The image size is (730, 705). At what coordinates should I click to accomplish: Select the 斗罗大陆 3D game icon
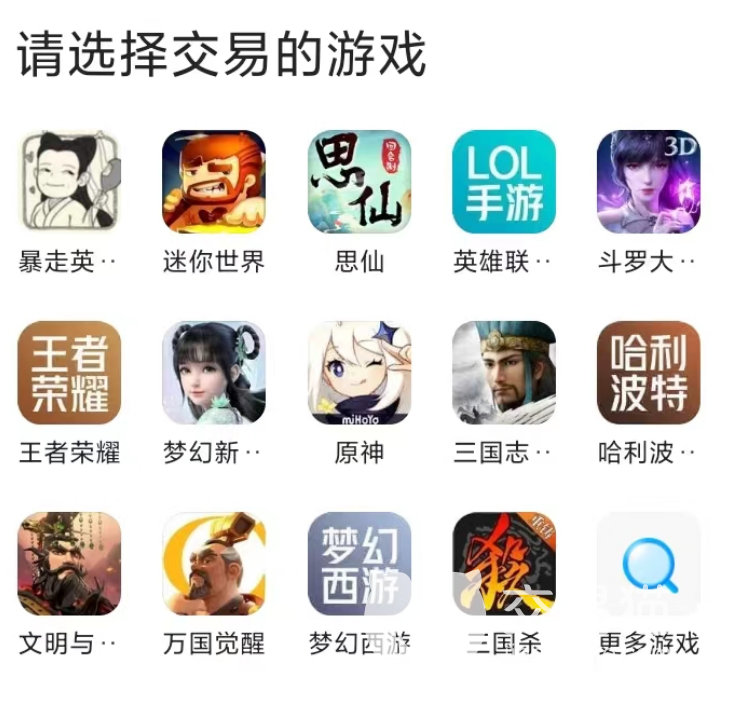click(x=648, y=182)
